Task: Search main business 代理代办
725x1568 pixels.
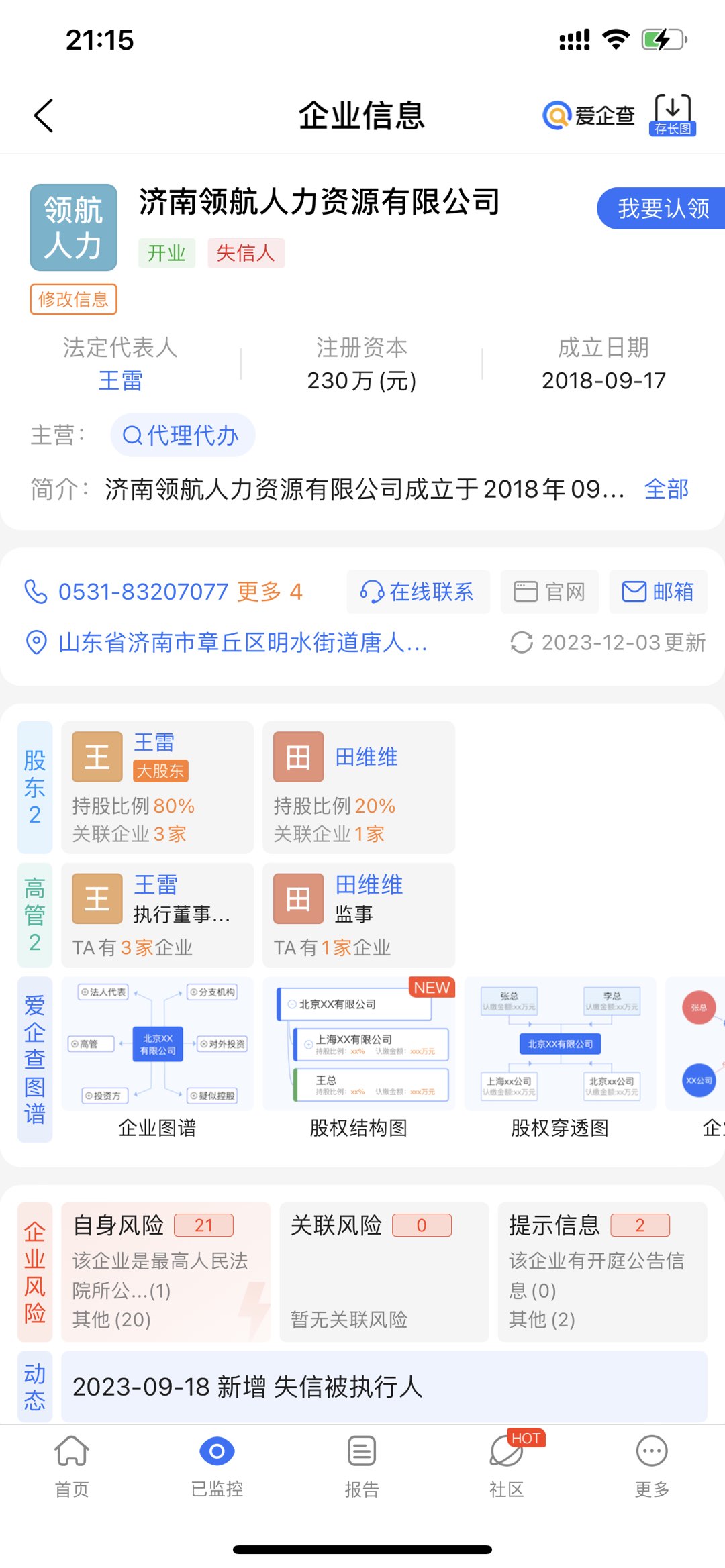Action: tap(182, 435)
